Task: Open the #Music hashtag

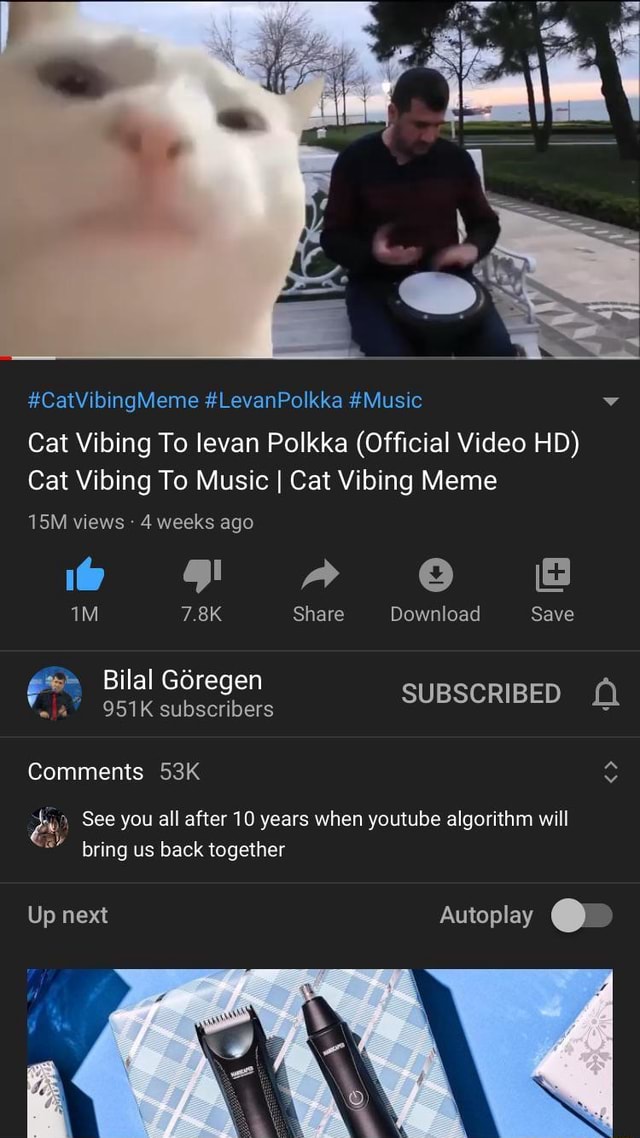Action: point(386,400)
